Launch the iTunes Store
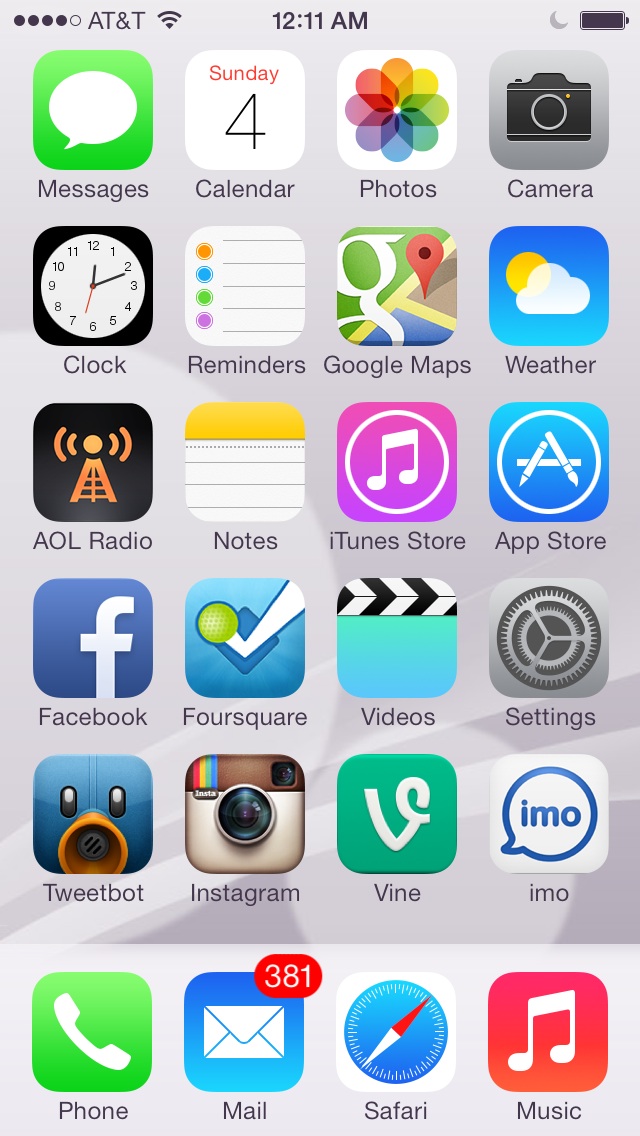Image resolution: width=640 pixels, height=1136 pixels. (x=397, y=462)
